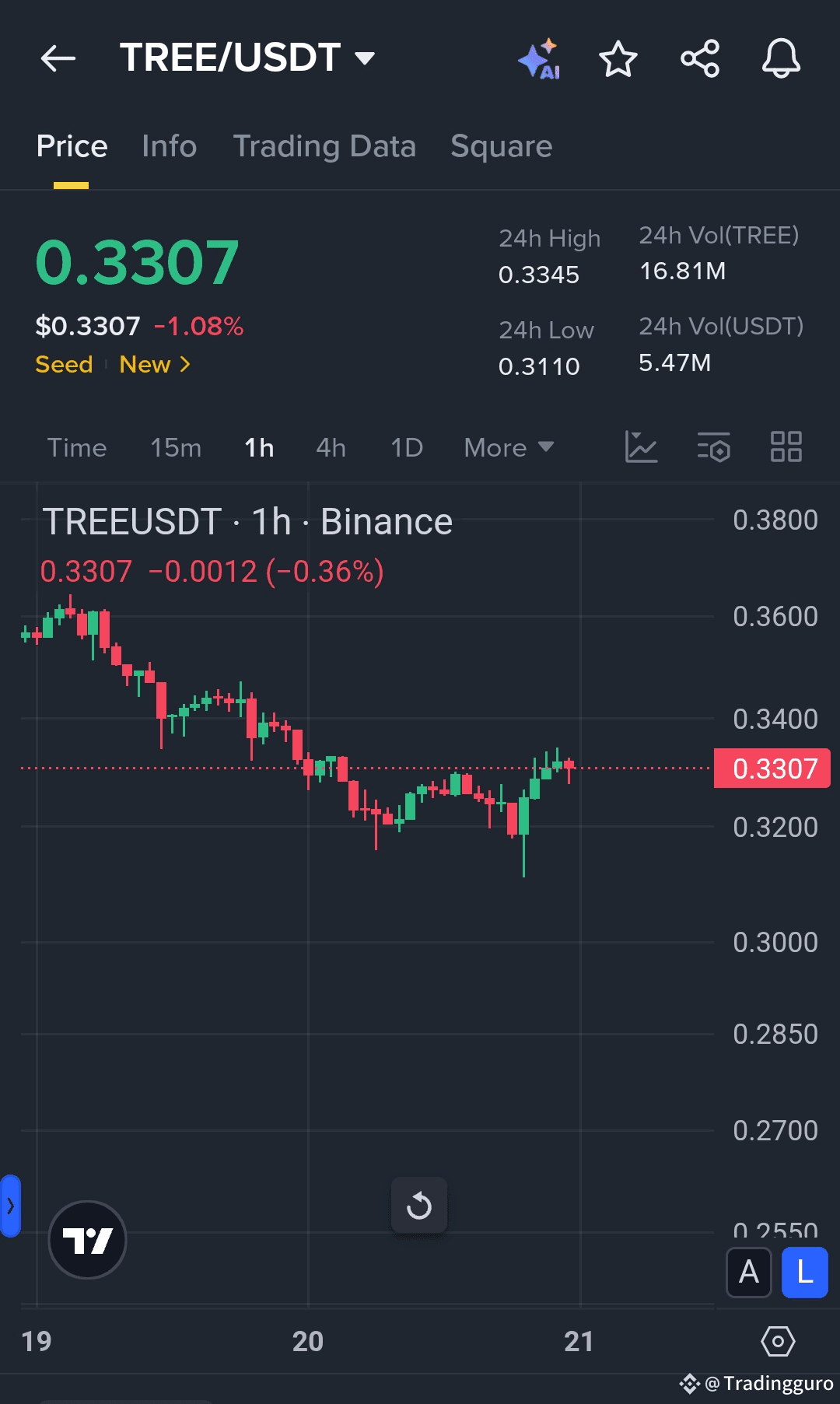Viewport: 840px width, 1404px height.
Task: Open the grid layout icon
Action: pyautogui.click(x=786, y=447)
